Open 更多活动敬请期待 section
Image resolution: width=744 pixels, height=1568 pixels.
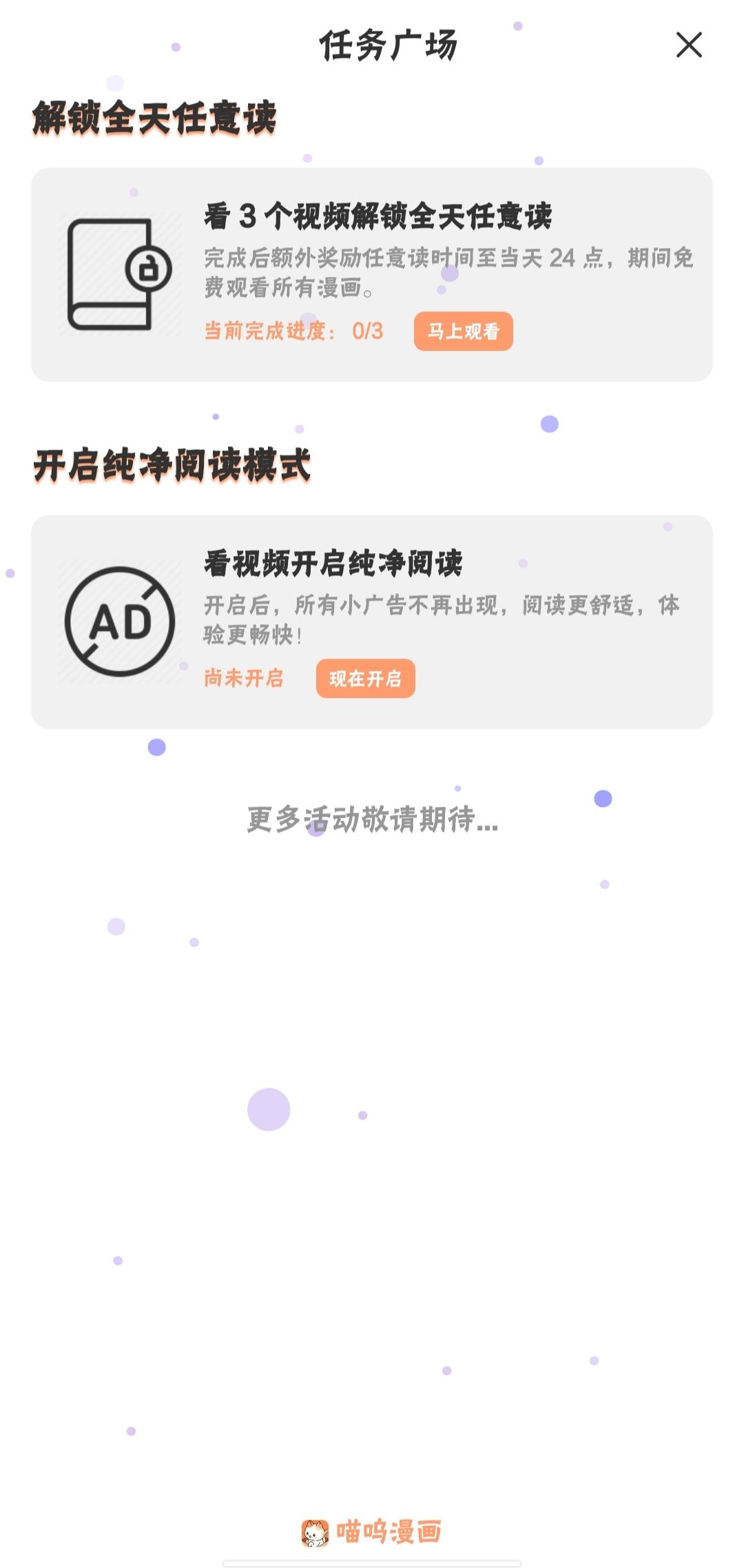point(372,822)
